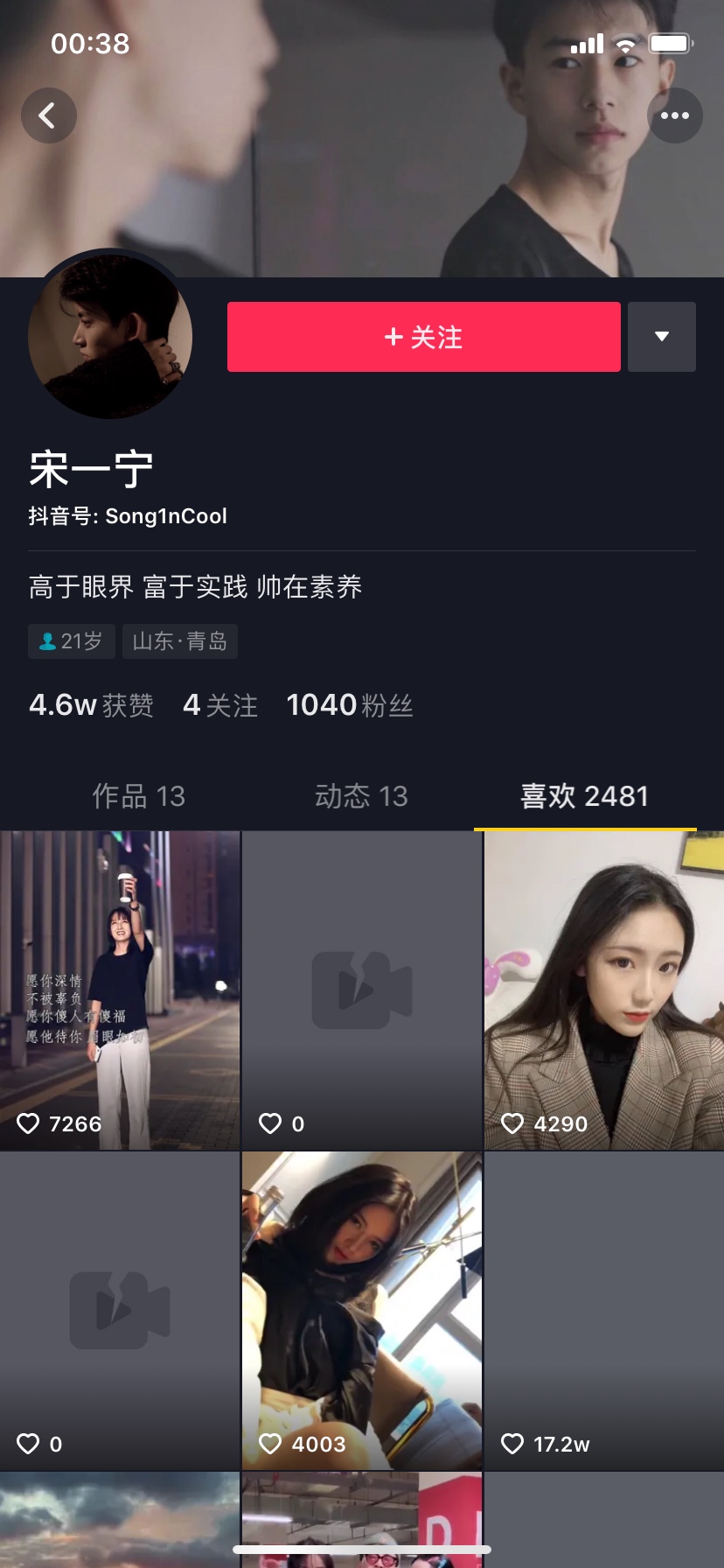Open the video with 4290 likes

[x=604, y=990]
